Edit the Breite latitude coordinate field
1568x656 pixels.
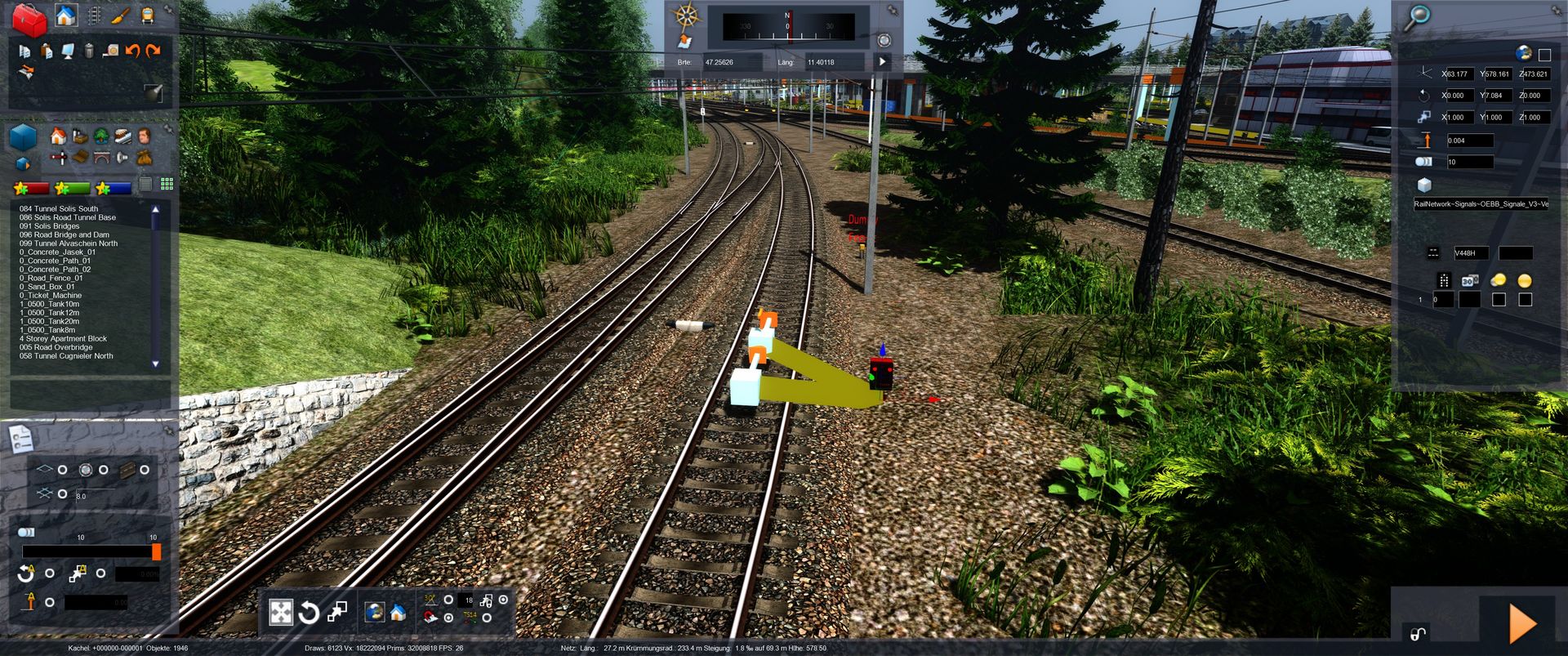[x=730, y=62]
